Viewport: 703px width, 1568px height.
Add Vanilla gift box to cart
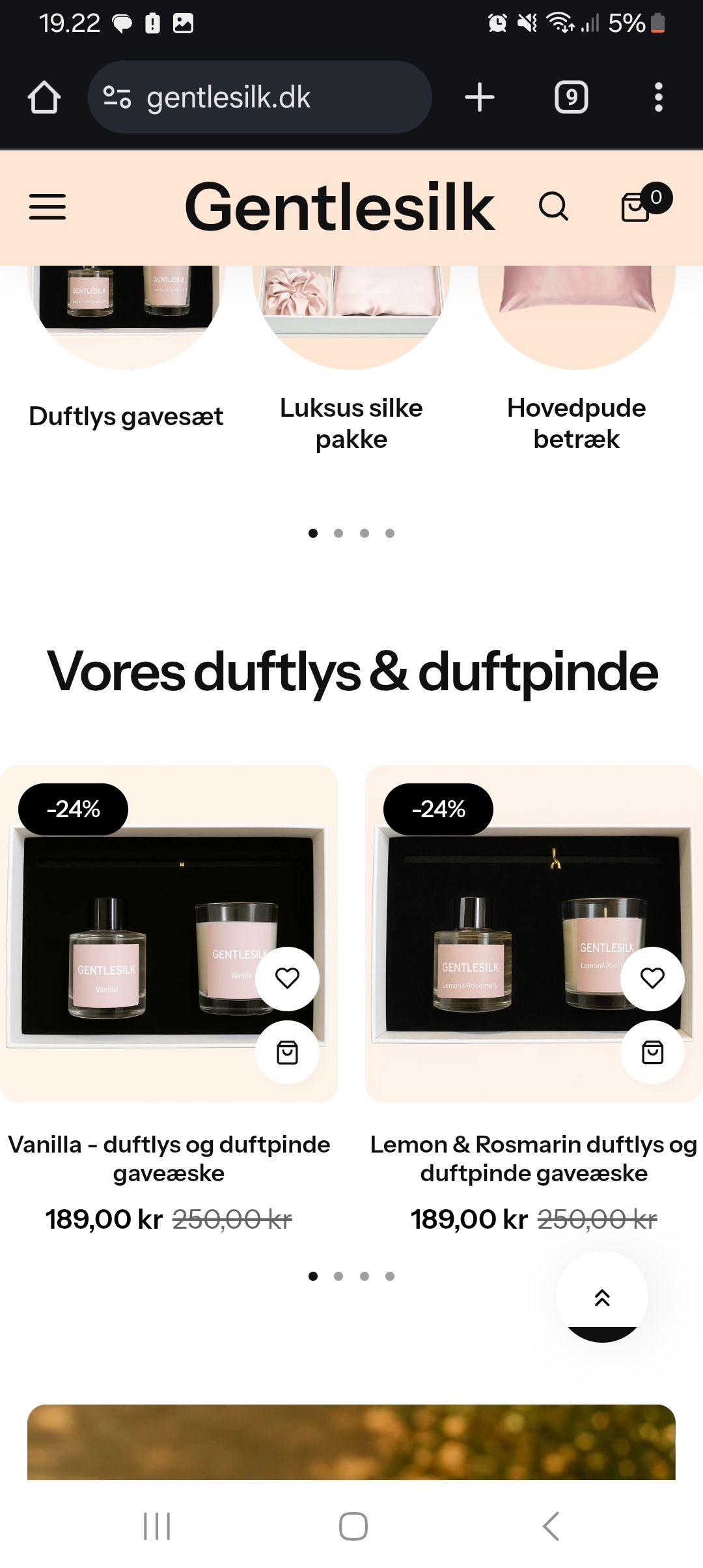[287, 1052]
